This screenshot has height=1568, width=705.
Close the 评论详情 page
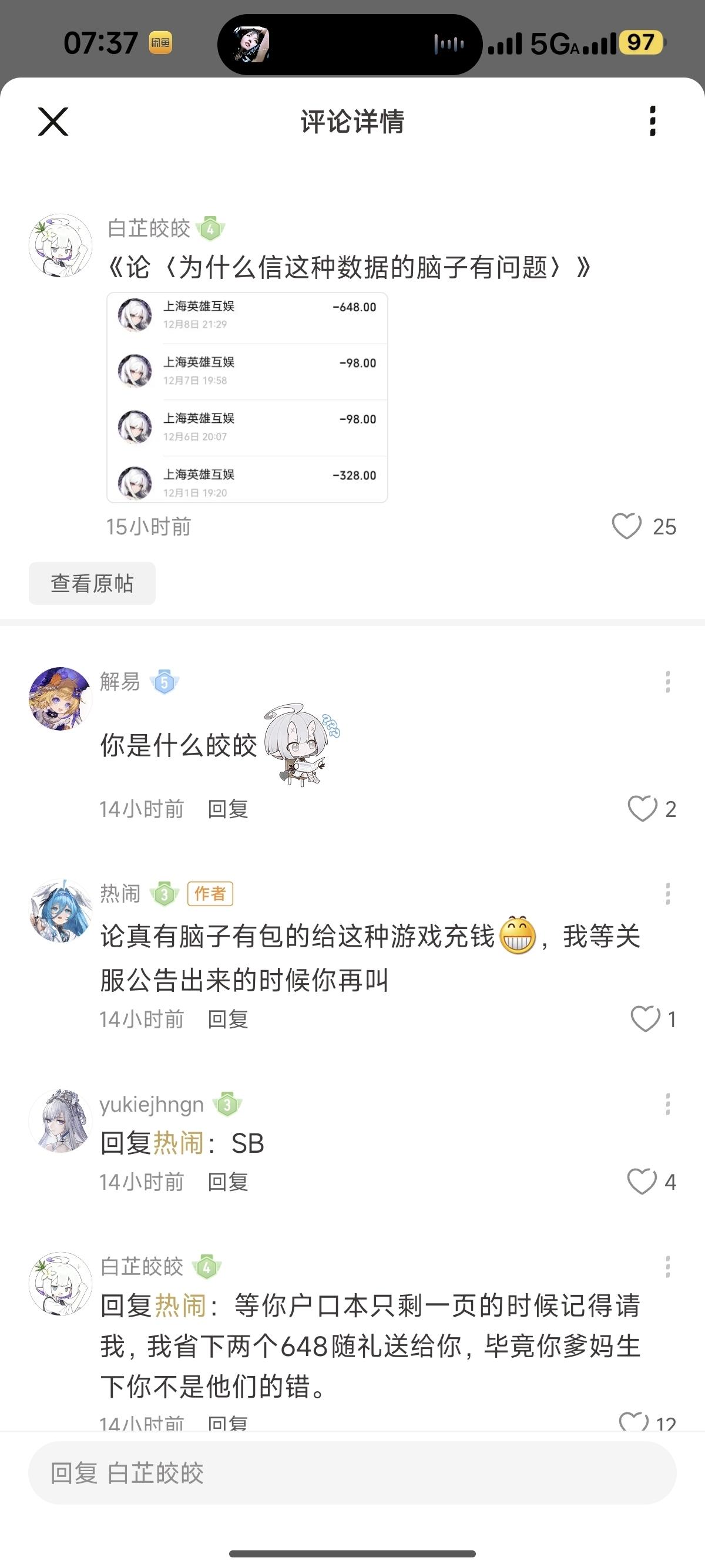(53, 121)
